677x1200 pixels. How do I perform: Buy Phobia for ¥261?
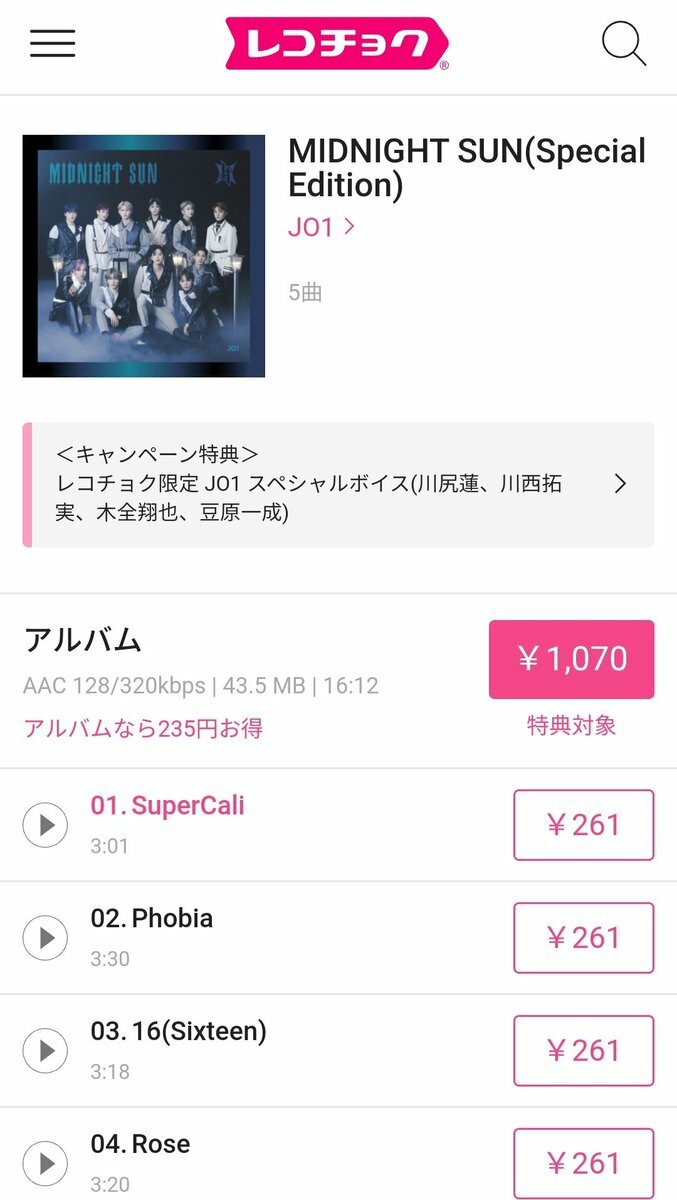point(584,938)
